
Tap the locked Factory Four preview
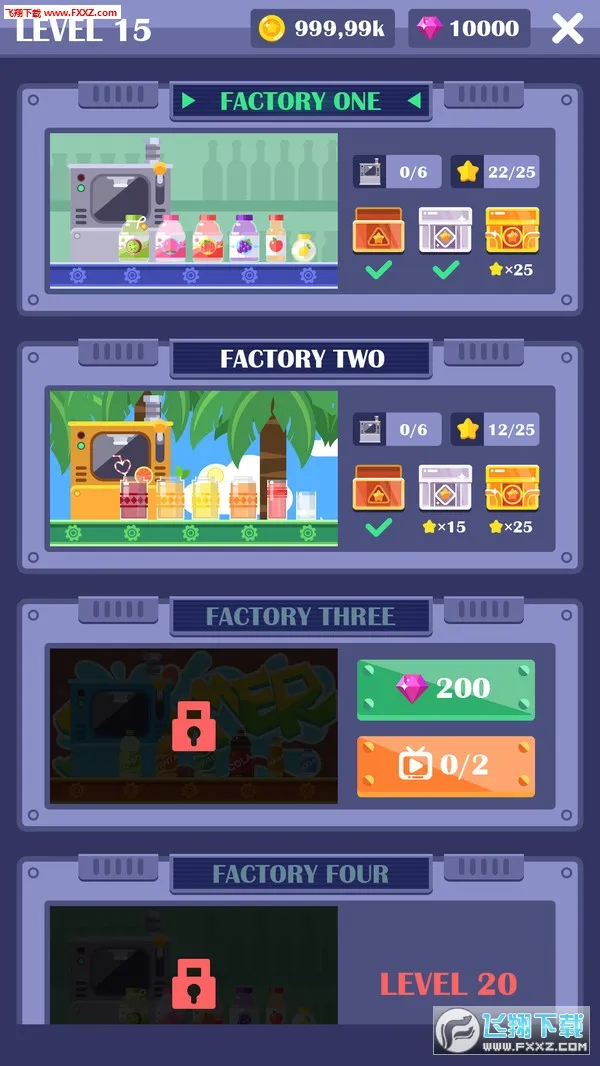pyautogui.click(x=194, y=965)
